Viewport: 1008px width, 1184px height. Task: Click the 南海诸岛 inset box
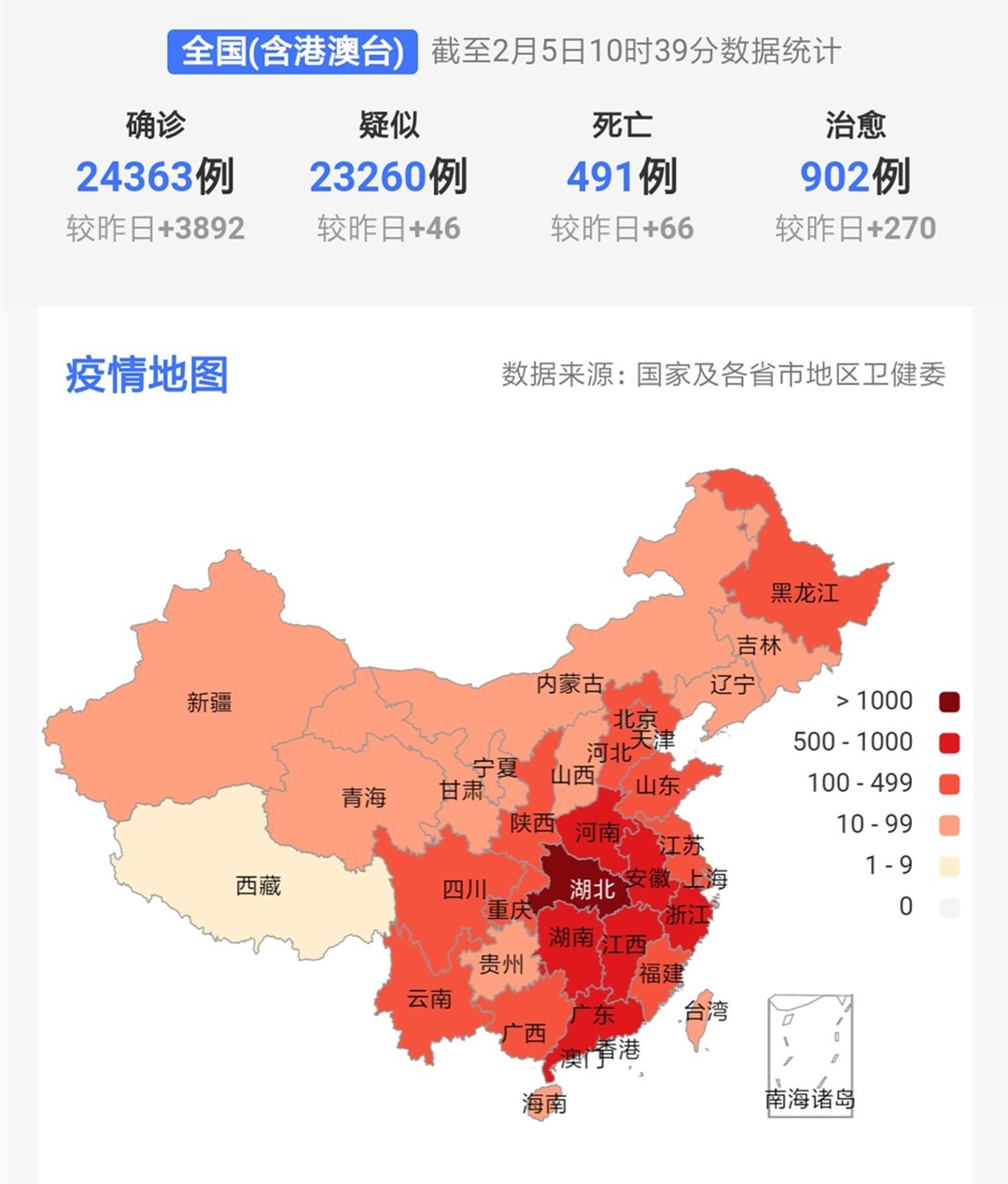(x=810, y=1055)
